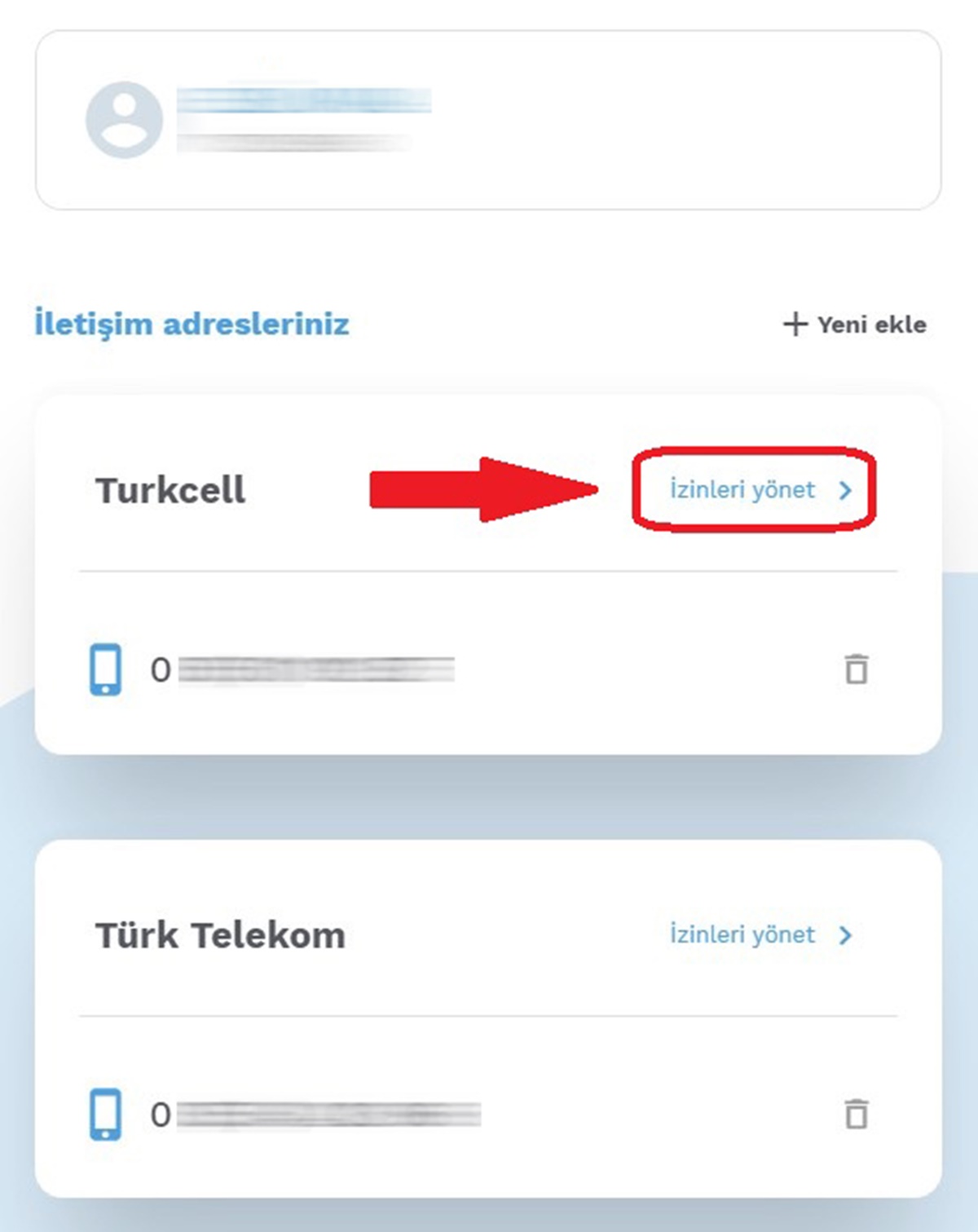Open İzinleri yönet for Türk Telekom
Viewport: 978px width, 1232px height.
(759, 934)
